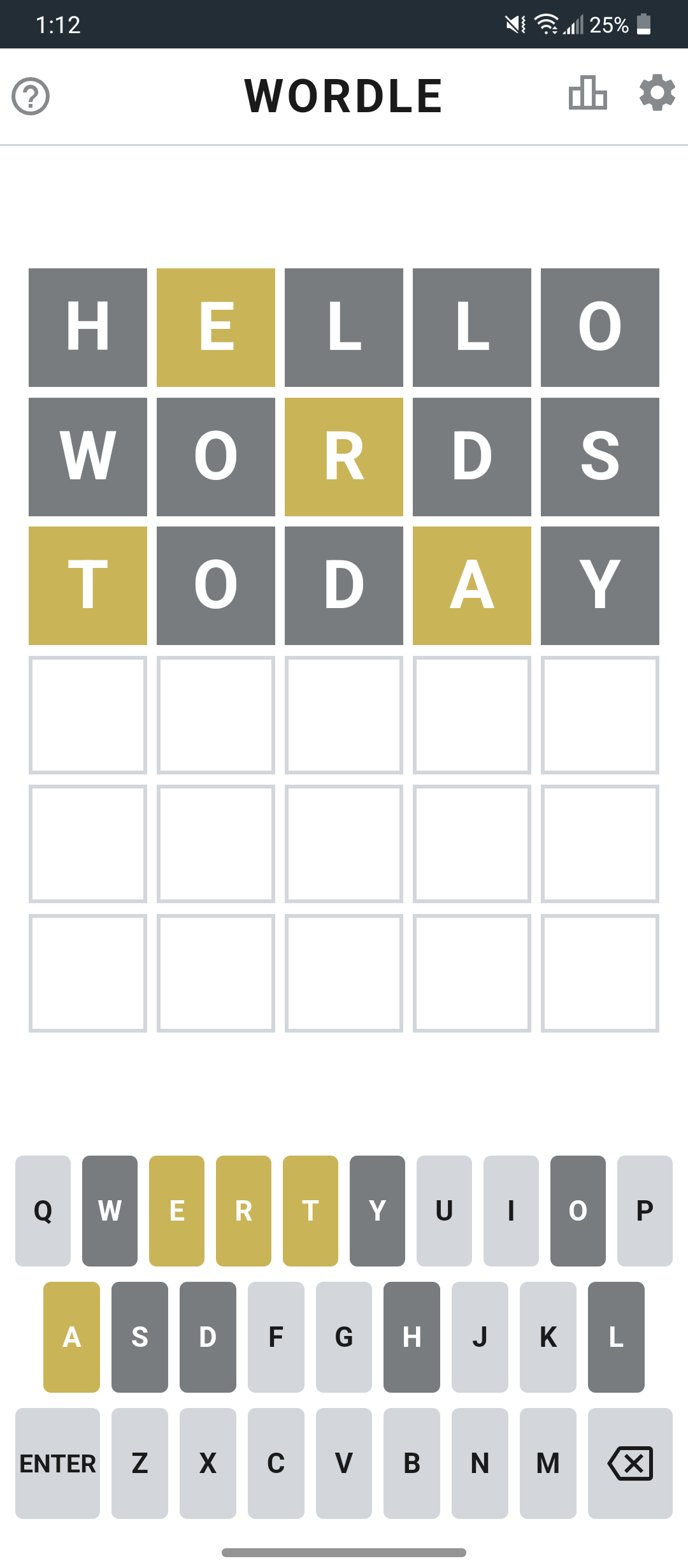This screenshot has width=688, height=1568.
Task: Tap the letter M key
Action: [548, 1463]
